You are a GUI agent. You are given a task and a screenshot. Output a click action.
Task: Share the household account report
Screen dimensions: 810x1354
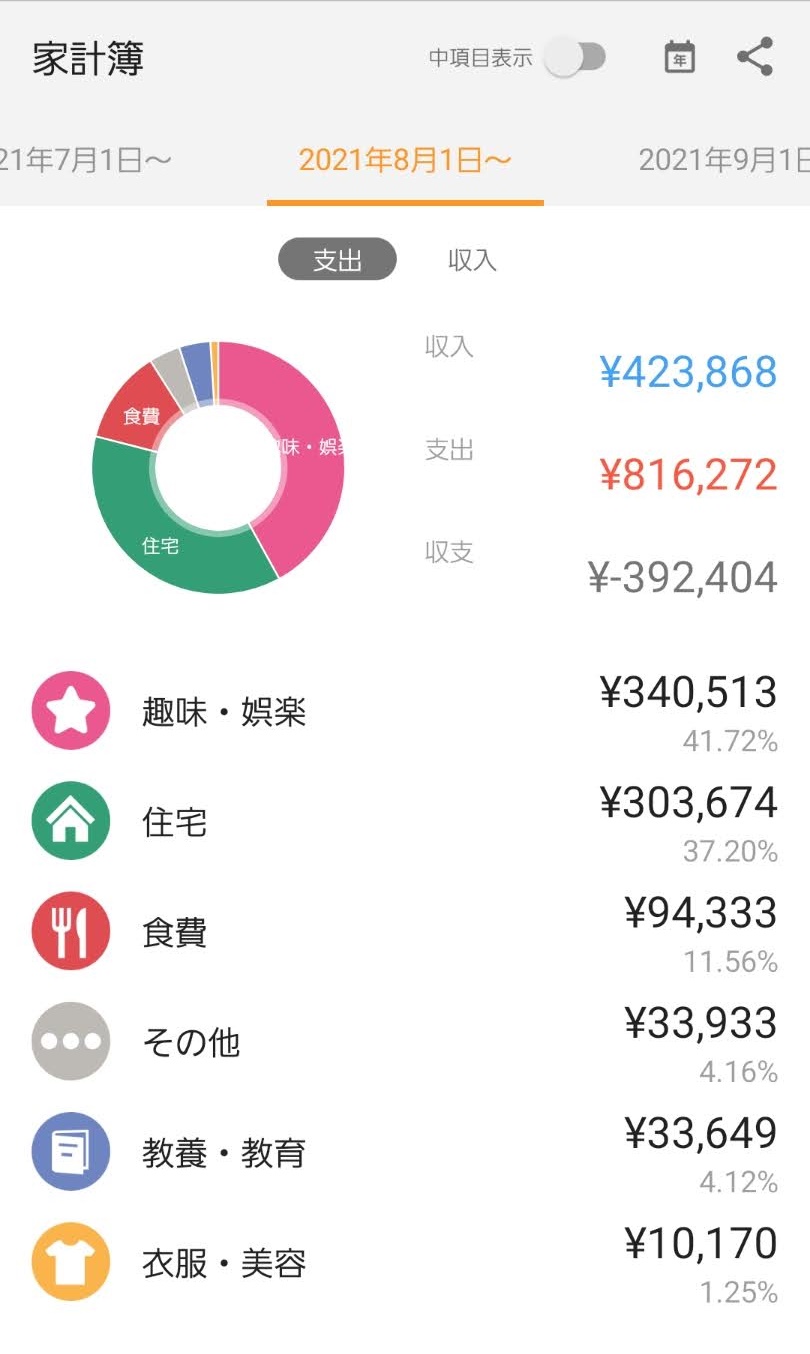(755, 57)
